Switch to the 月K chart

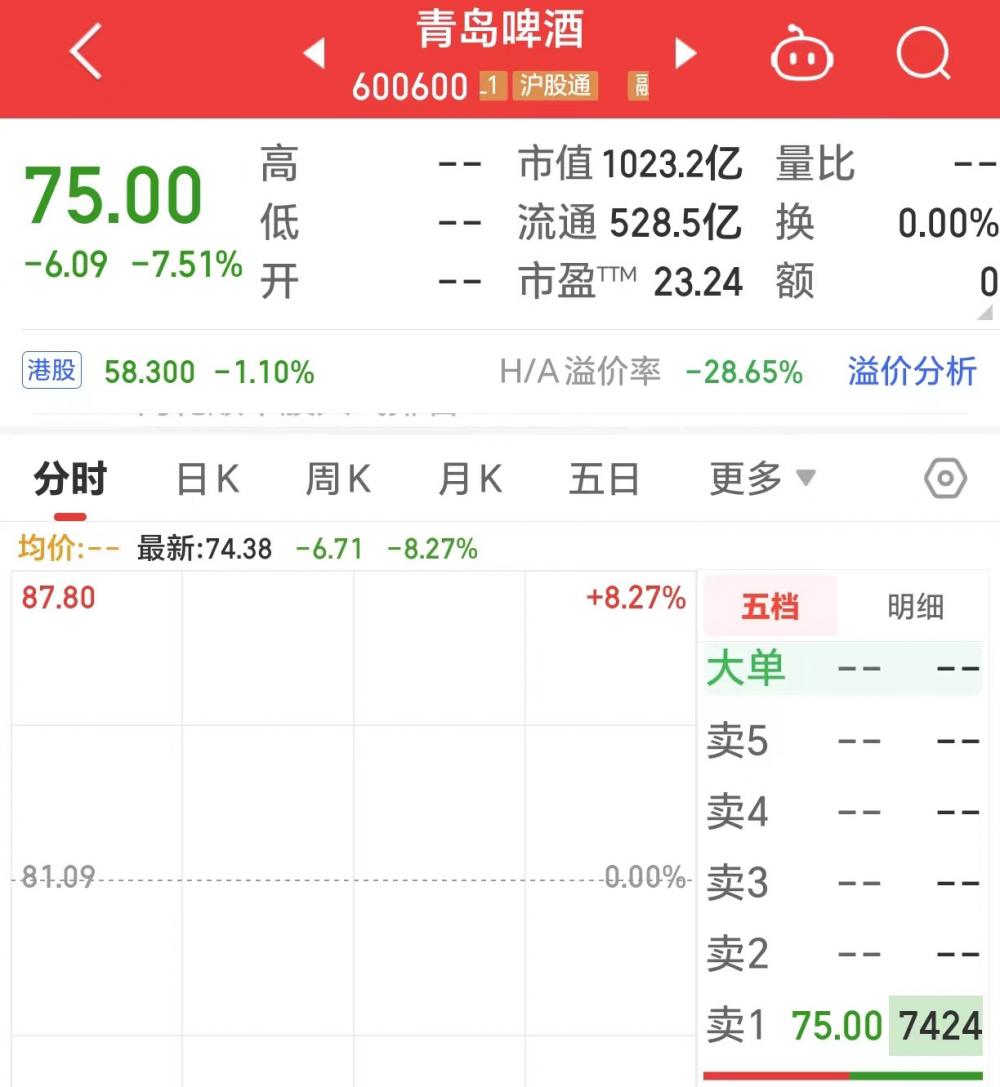[x=470, y=480]
